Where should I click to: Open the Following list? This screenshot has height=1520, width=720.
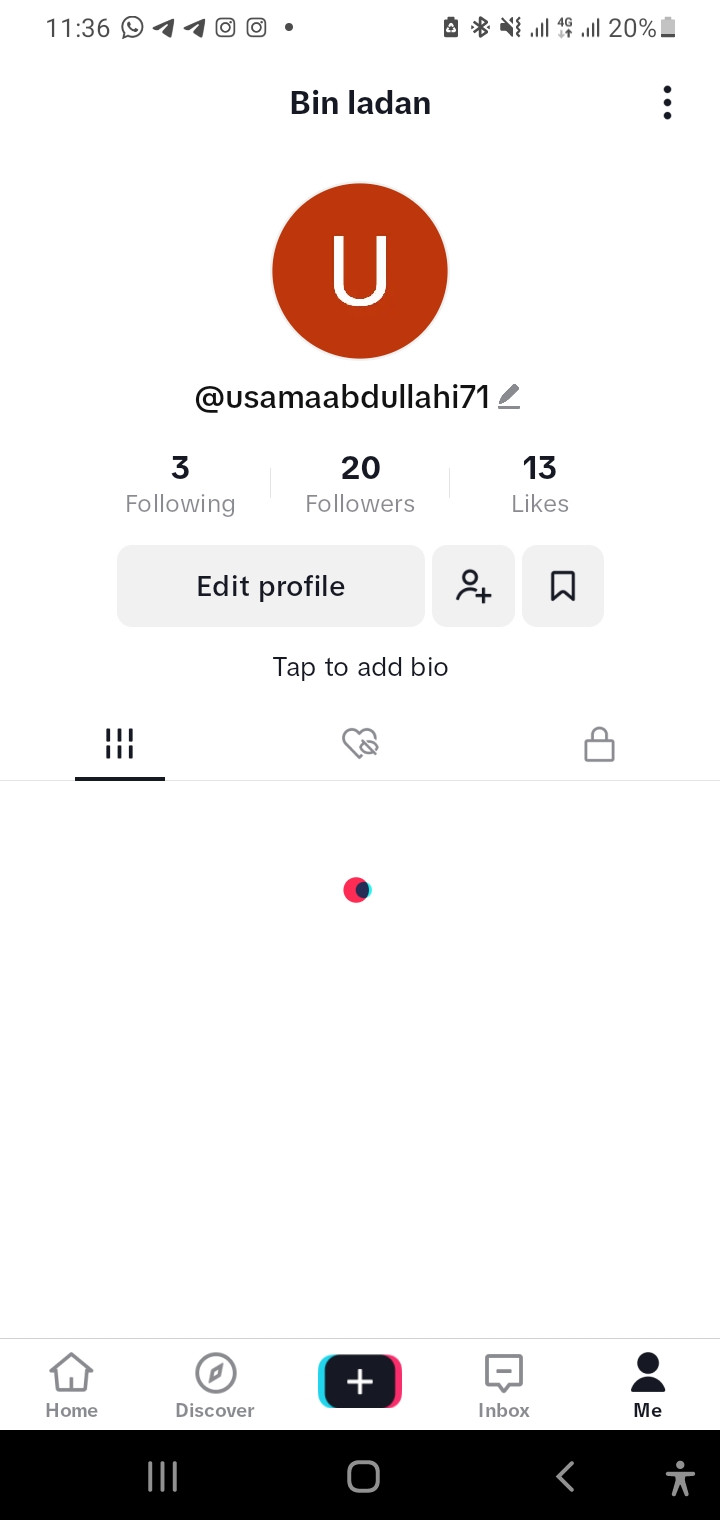[x=180, y=484]
